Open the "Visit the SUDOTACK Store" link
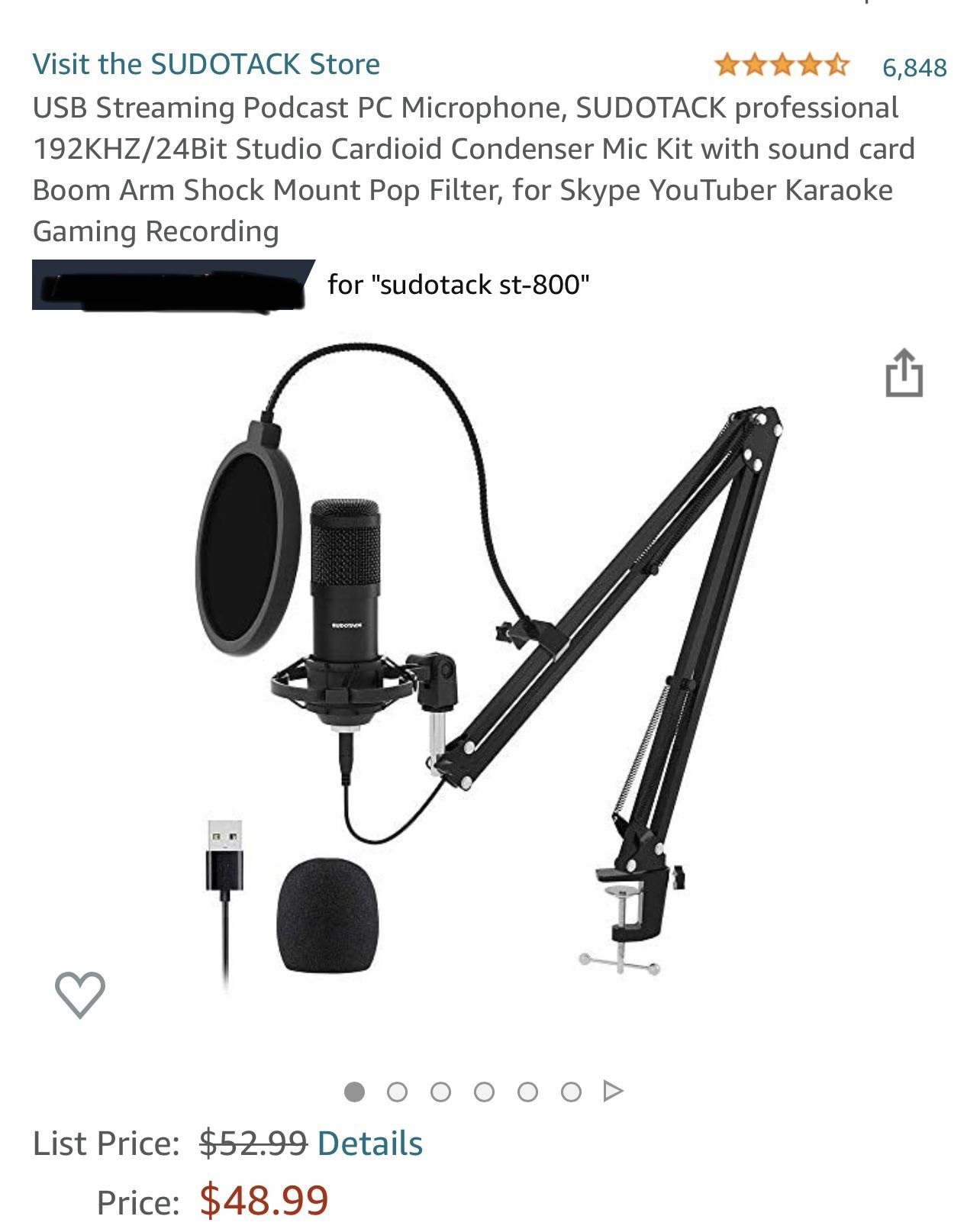This screenshot has height=1229, width=980. [206, 64]
